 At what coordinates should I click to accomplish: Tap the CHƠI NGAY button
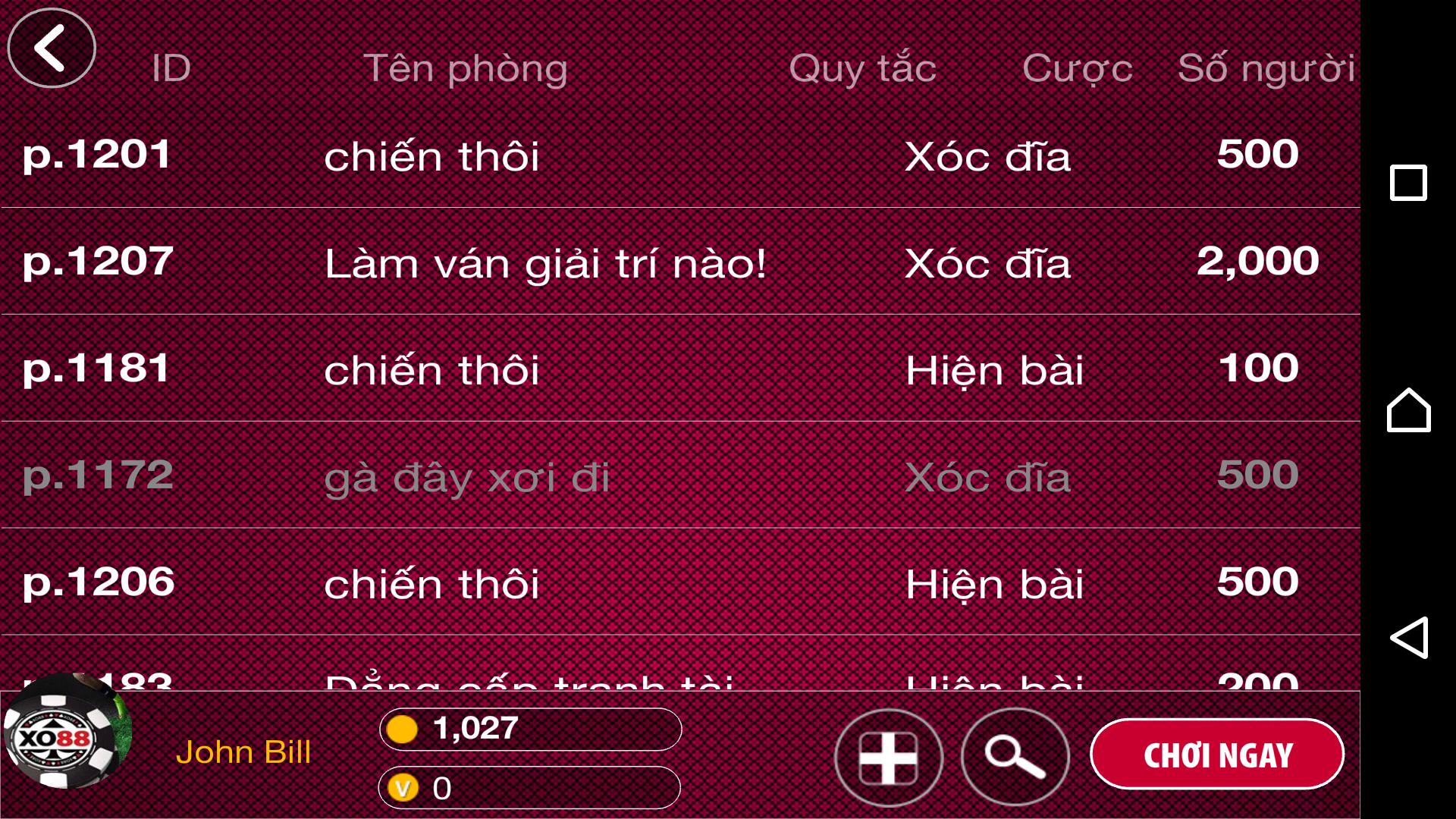(x=1217, y=755)
